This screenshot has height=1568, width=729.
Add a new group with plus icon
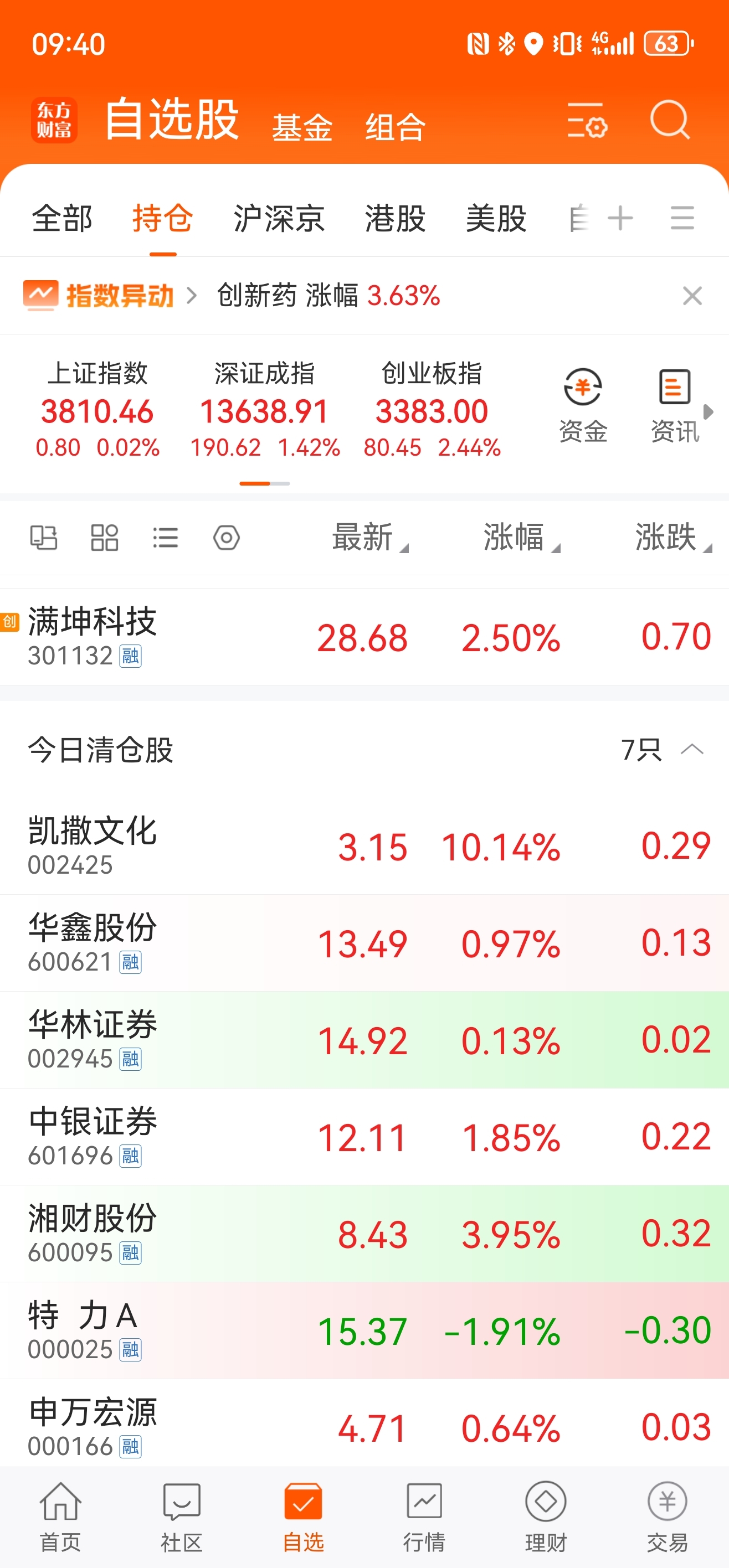coord(620,218)
